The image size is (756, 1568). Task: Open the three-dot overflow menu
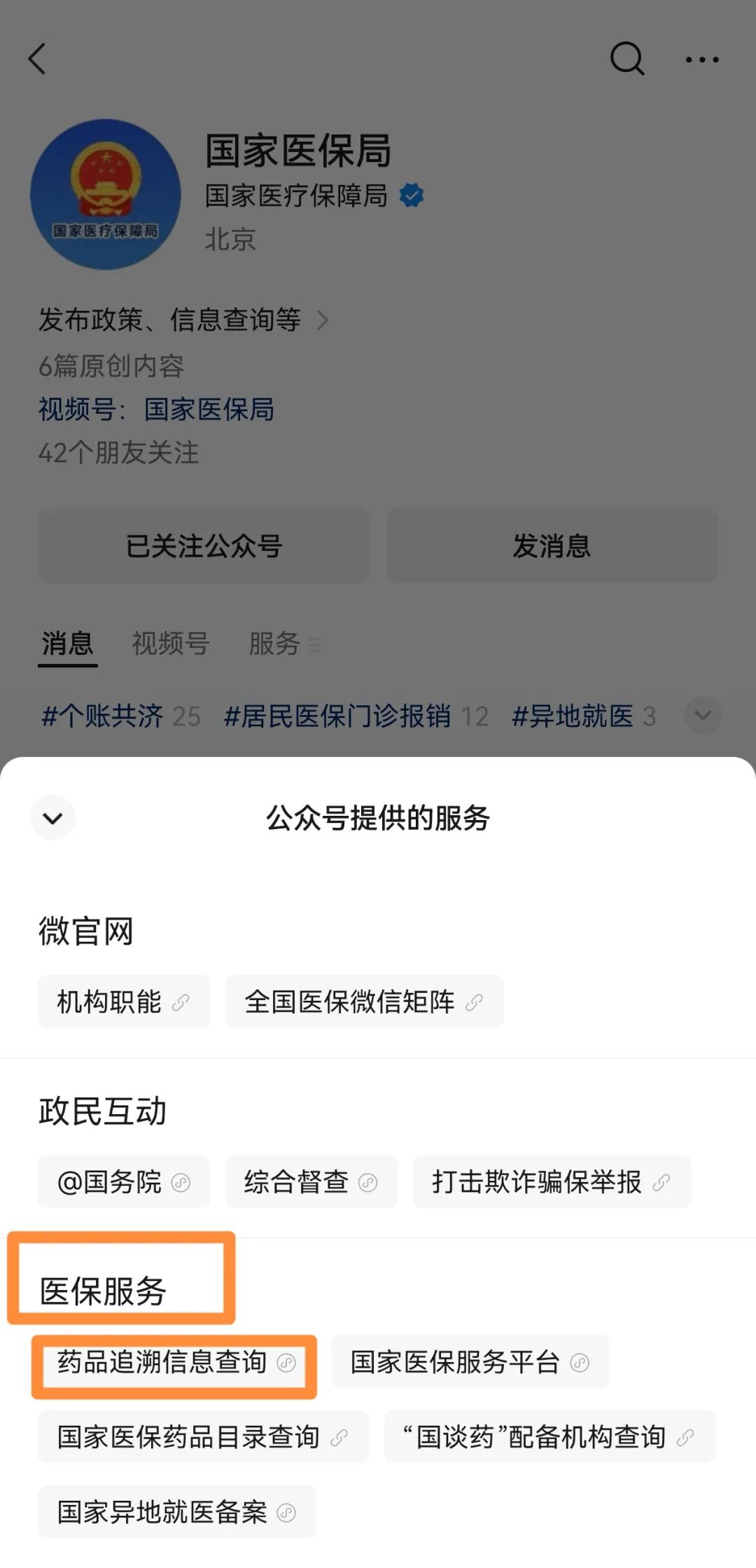(701, 60)
